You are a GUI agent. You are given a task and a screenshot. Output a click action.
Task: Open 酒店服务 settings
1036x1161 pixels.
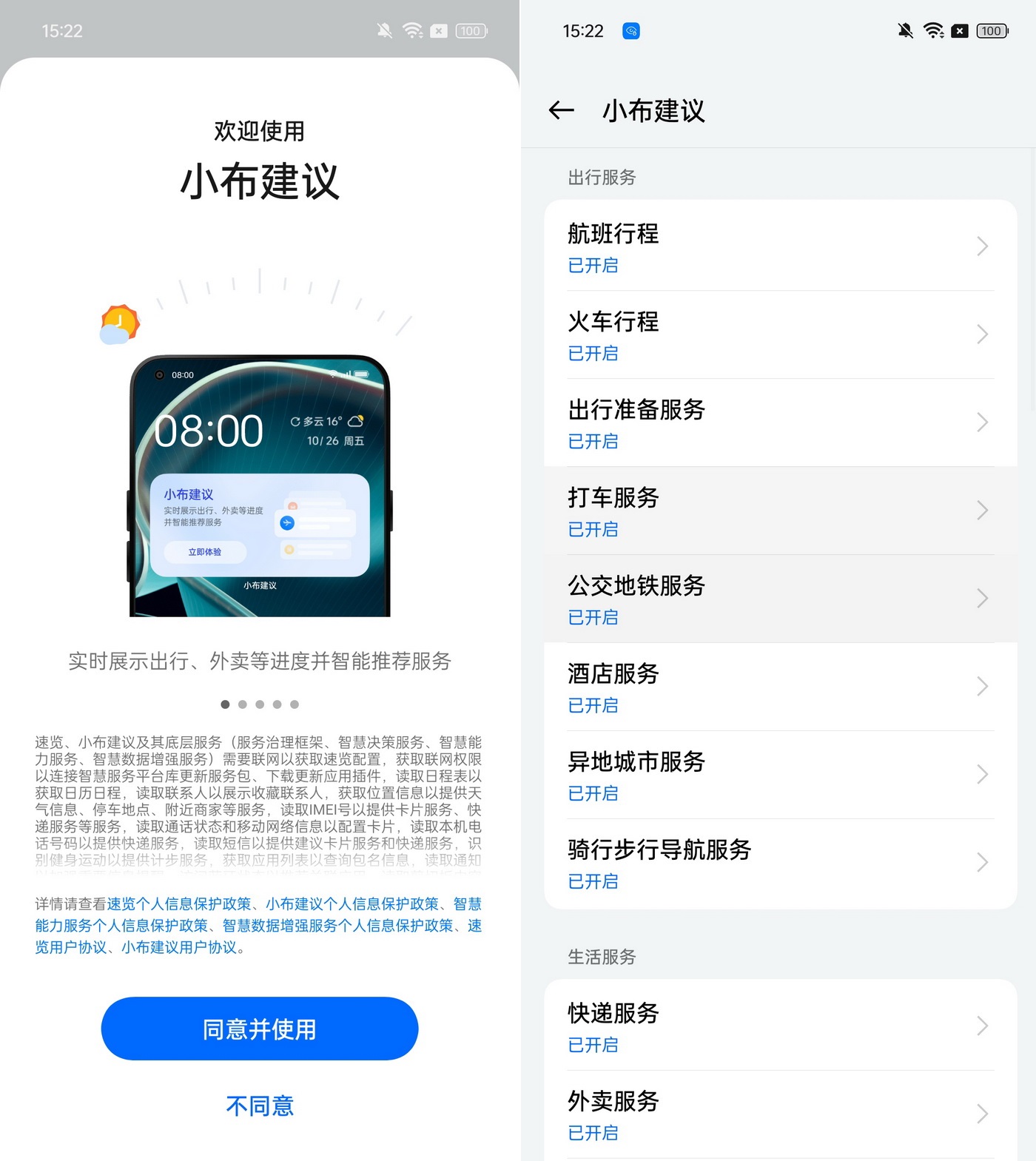click(780, 687)
